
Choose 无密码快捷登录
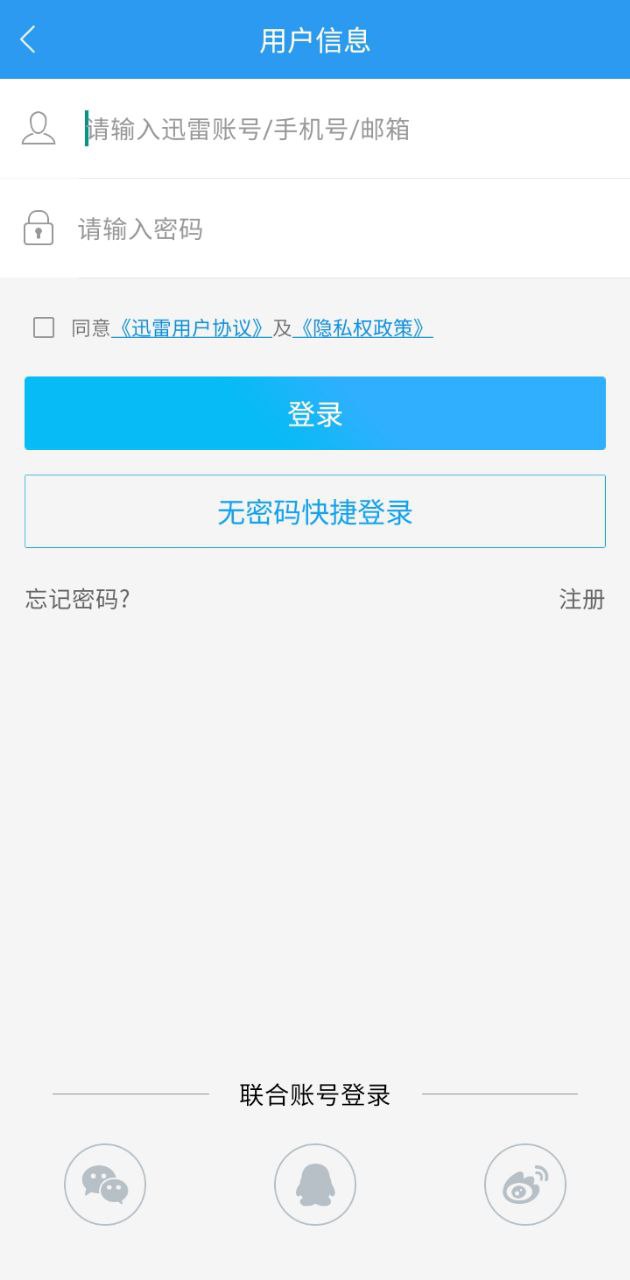(315, 511)
